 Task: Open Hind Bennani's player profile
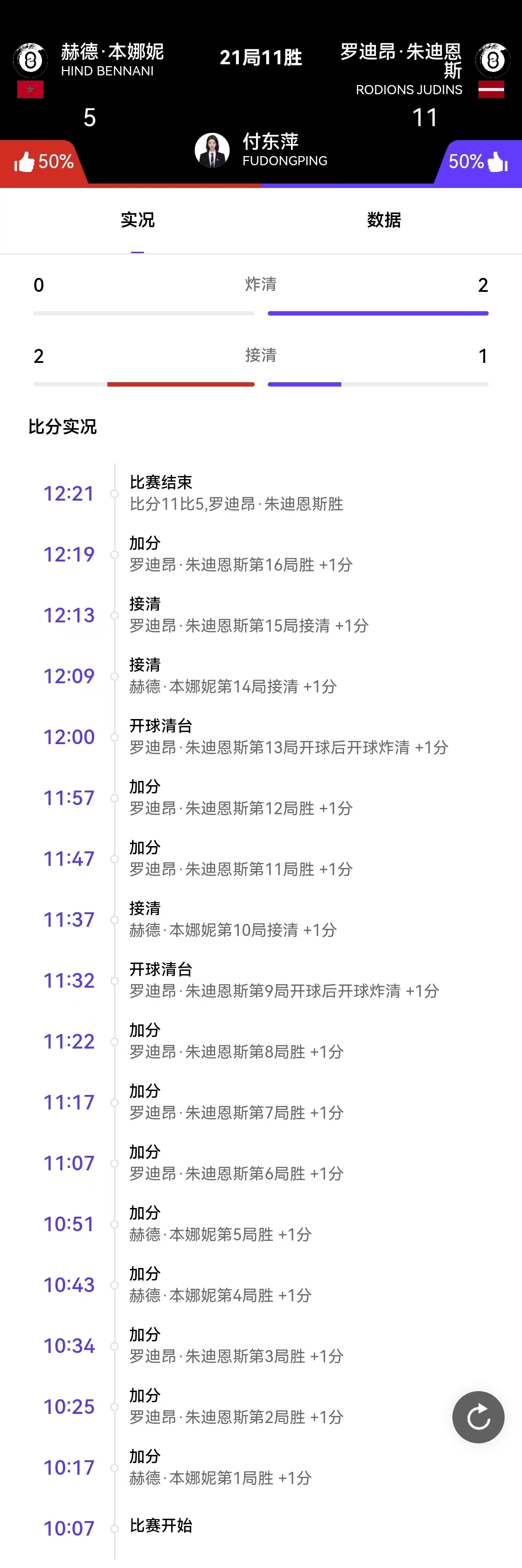pos(30,59)
